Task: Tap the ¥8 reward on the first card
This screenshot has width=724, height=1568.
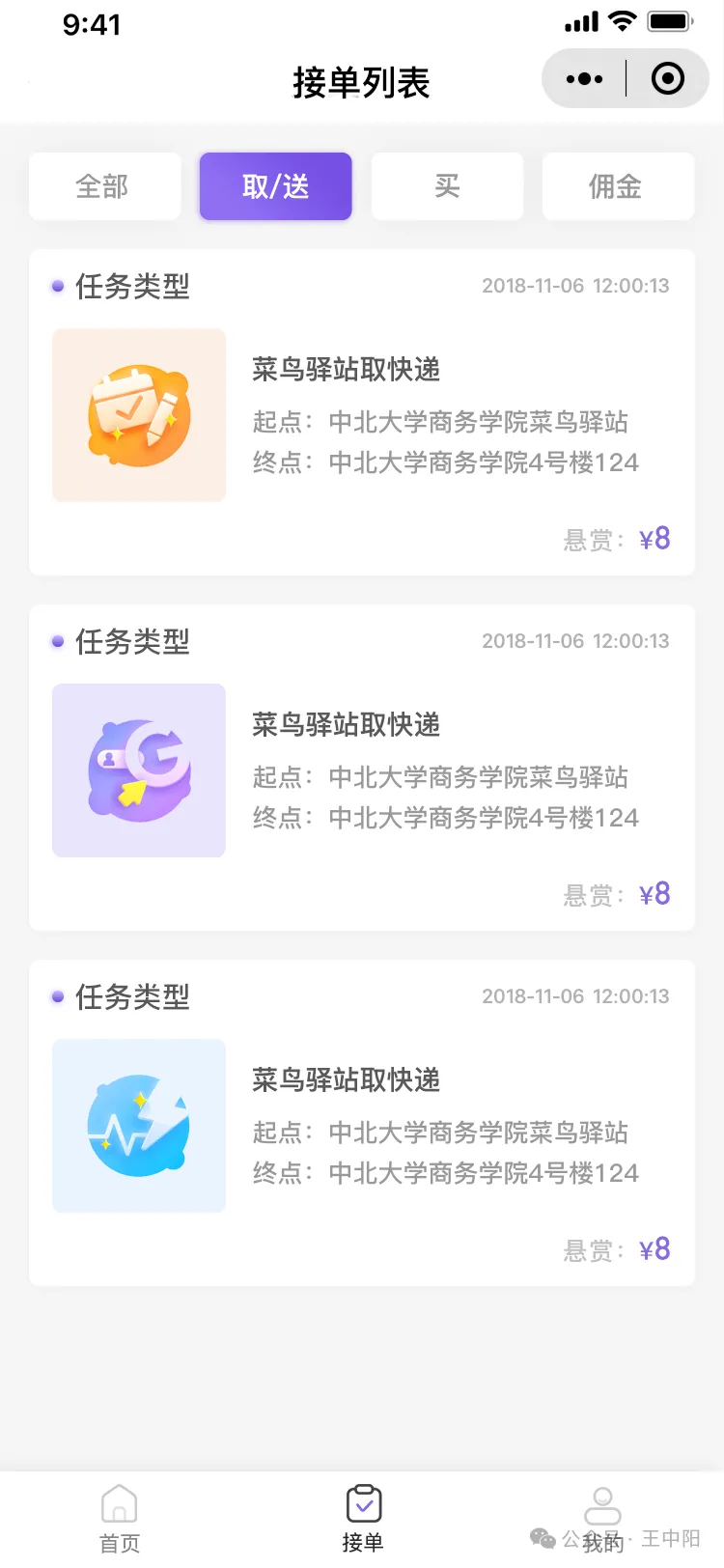Action: pyautogui.click(x=654, y=539)
